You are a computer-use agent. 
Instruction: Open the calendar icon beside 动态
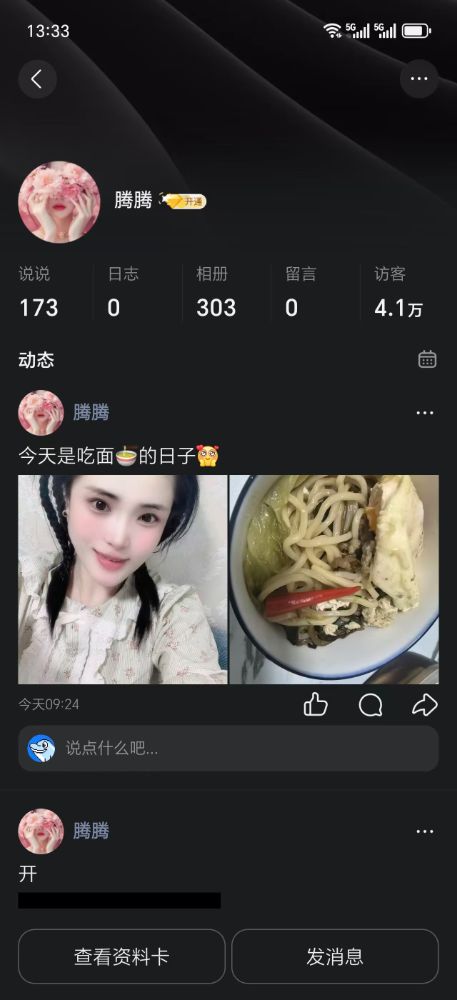coord(427,359)
